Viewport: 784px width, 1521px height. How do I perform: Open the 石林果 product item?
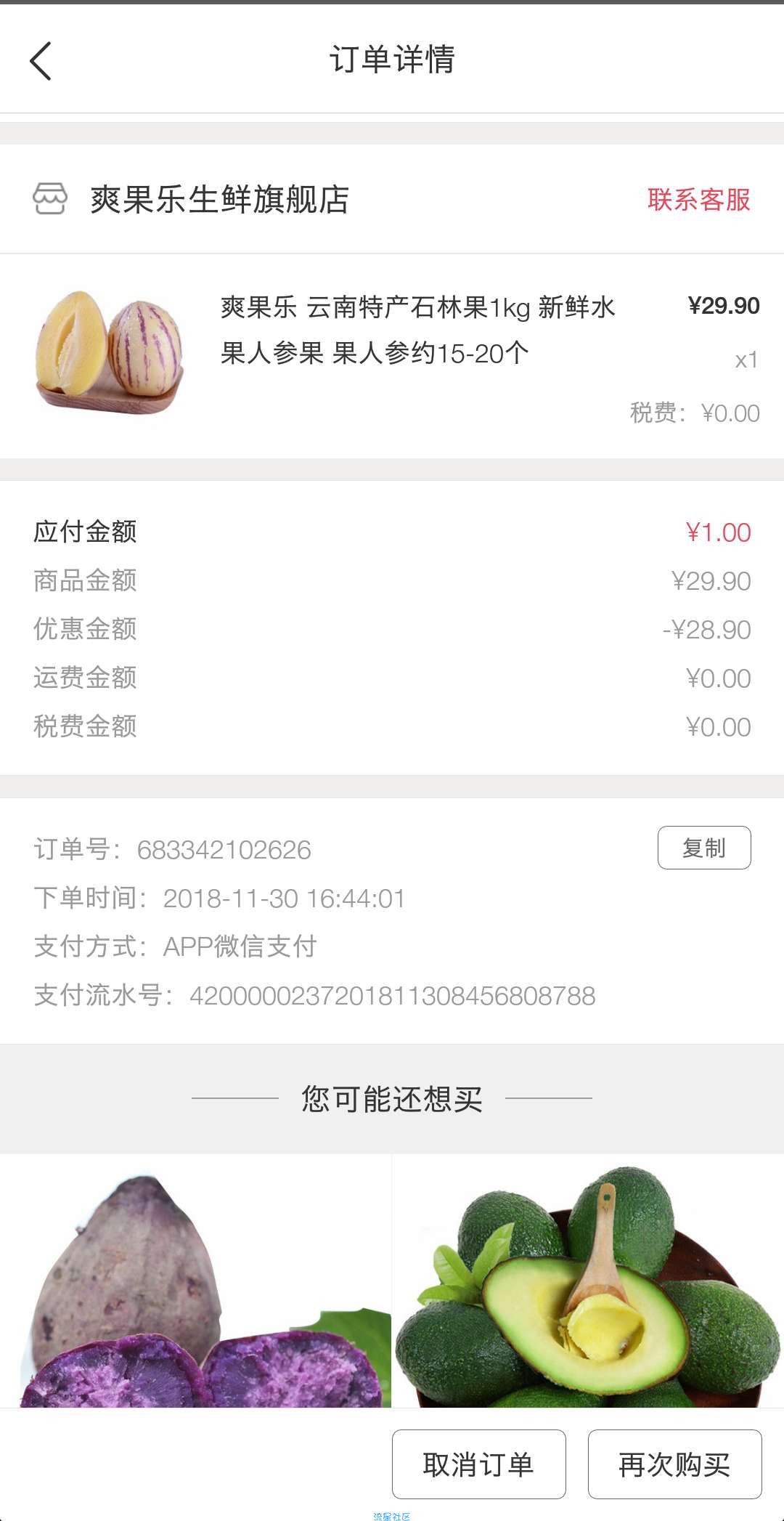[392, 356]
